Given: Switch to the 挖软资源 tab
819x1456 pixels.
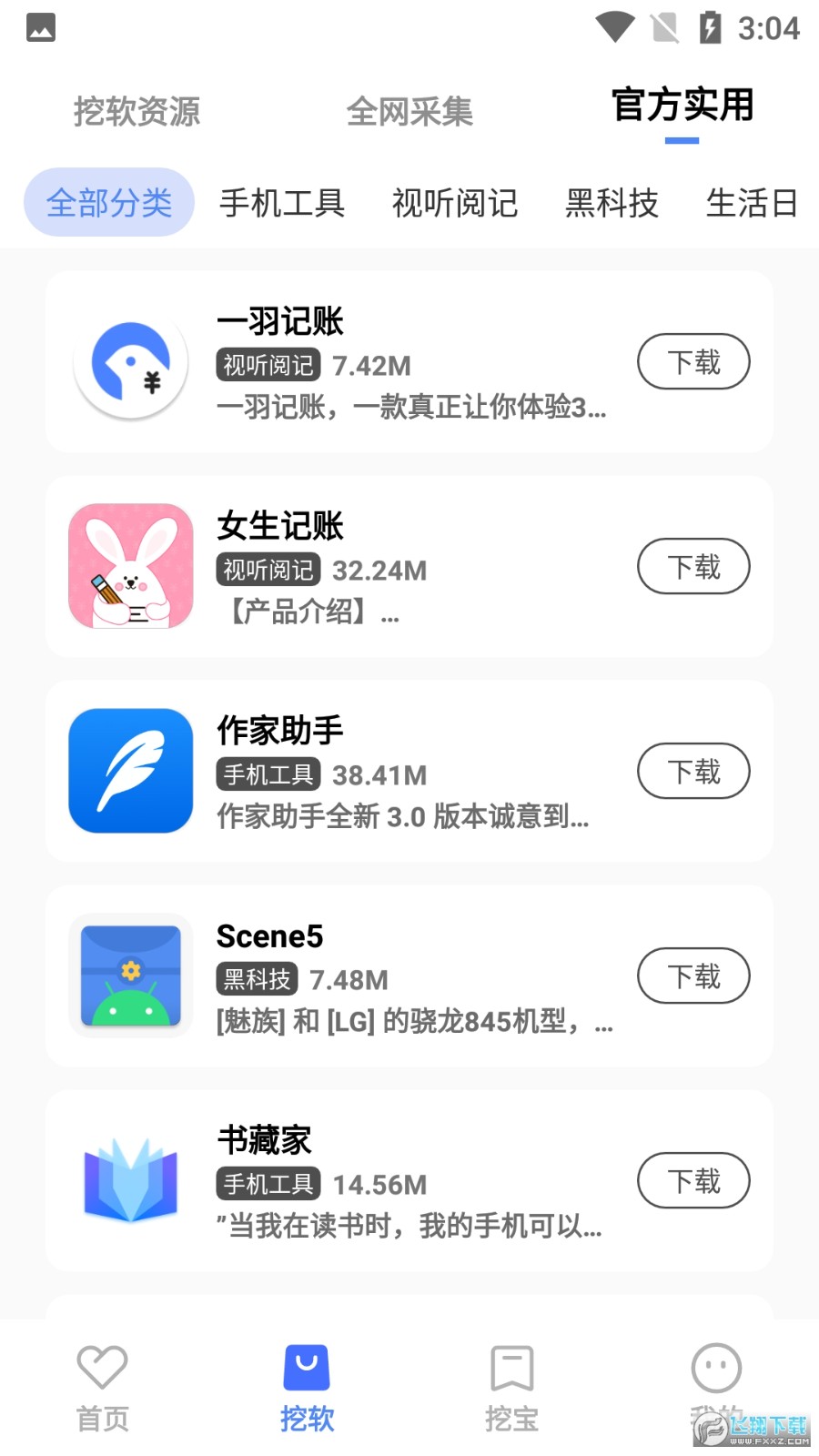Looking at the screenshot, I should [x=137, y=111].
